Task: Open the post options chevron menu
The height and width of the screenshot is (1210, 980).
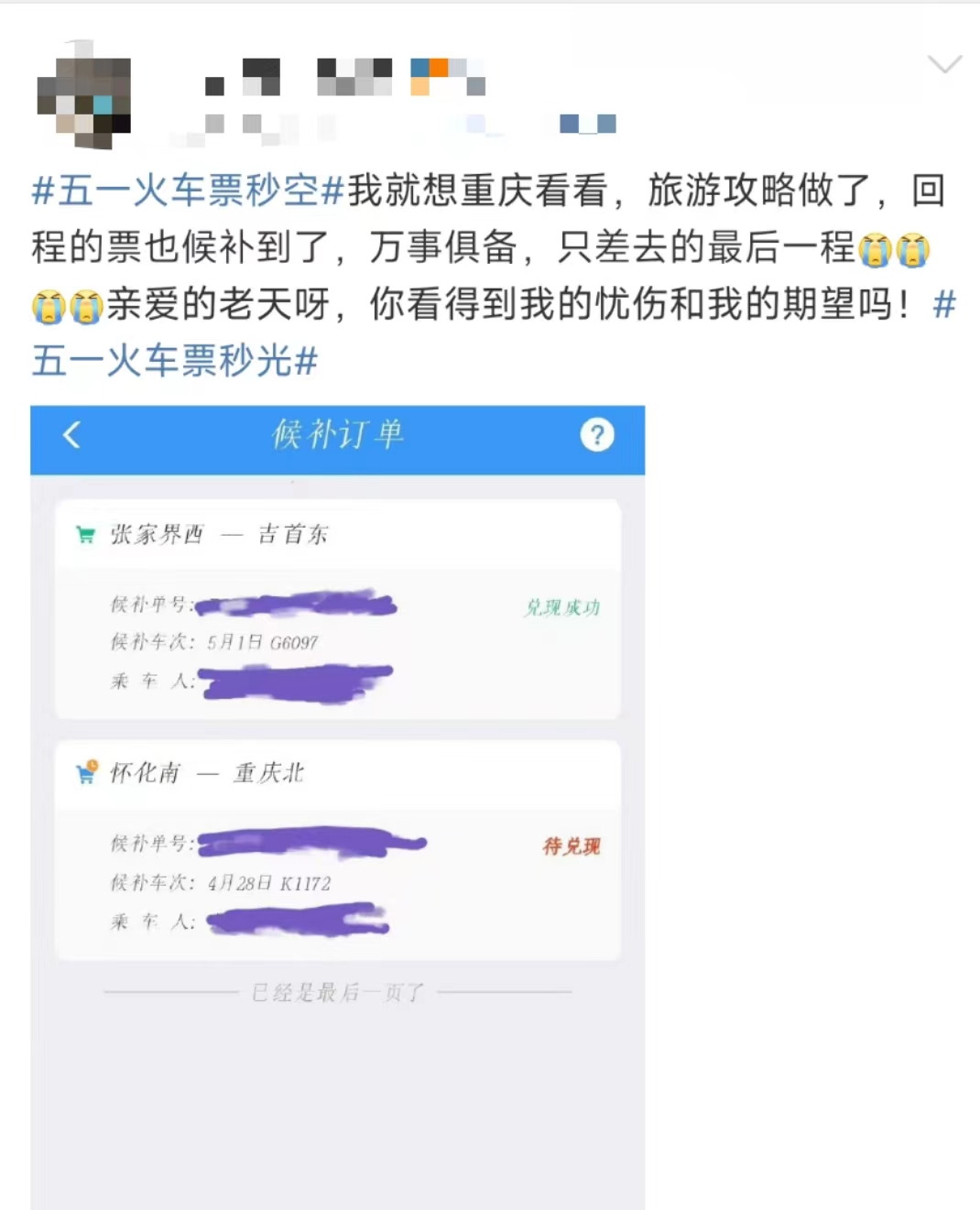Action: [x=944, y=64]
